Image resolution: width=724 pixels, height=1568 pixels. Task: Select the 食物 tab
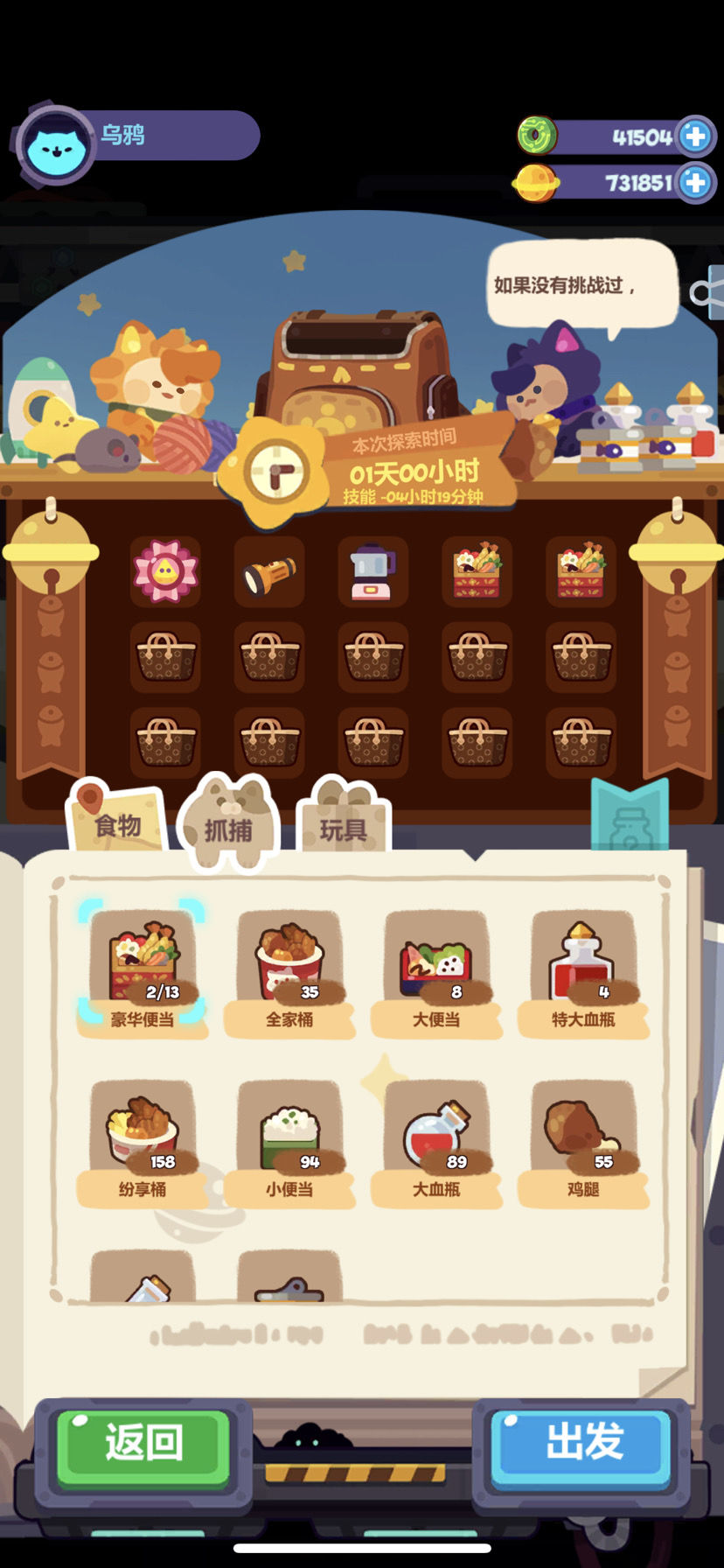click(x=118, y=824)
